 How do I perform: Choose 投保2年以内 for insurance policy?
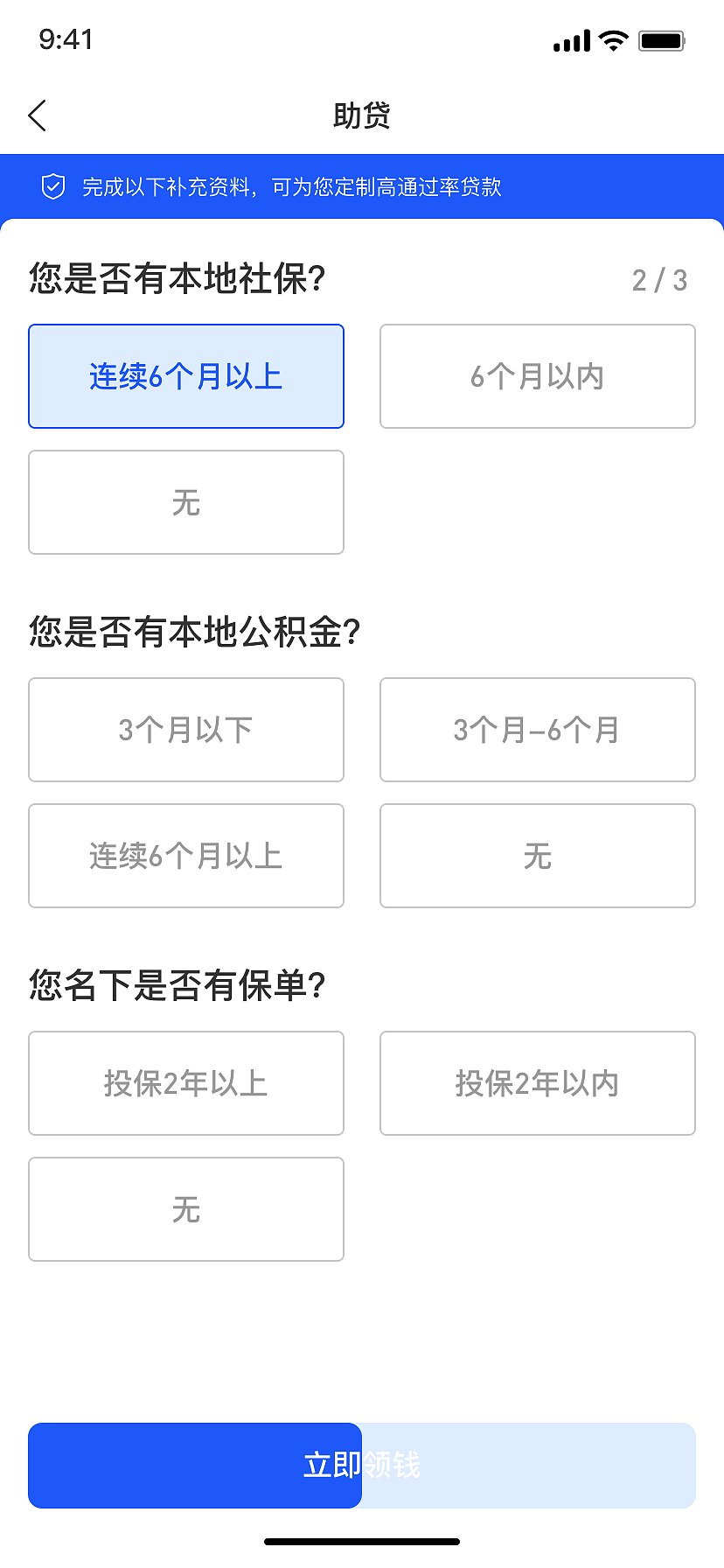[538, 1083]
